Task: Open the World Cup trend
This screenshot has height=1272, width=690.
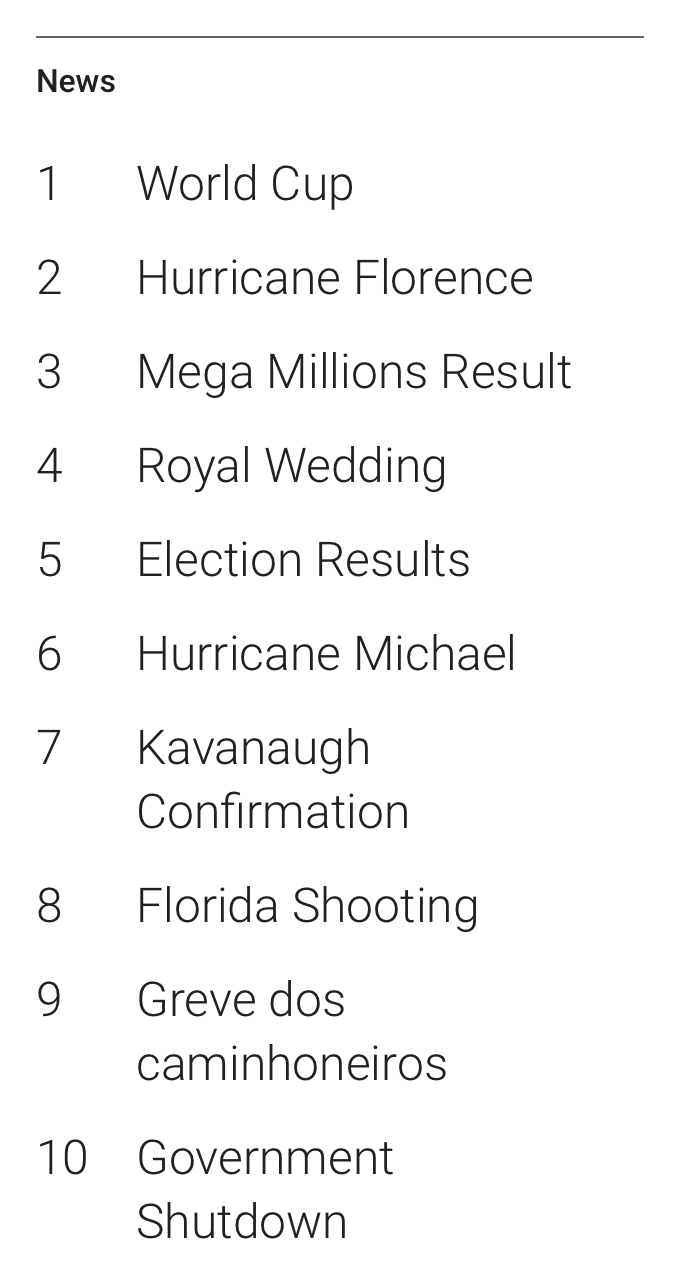Action: pyautogui.click(x=245, y=185)
